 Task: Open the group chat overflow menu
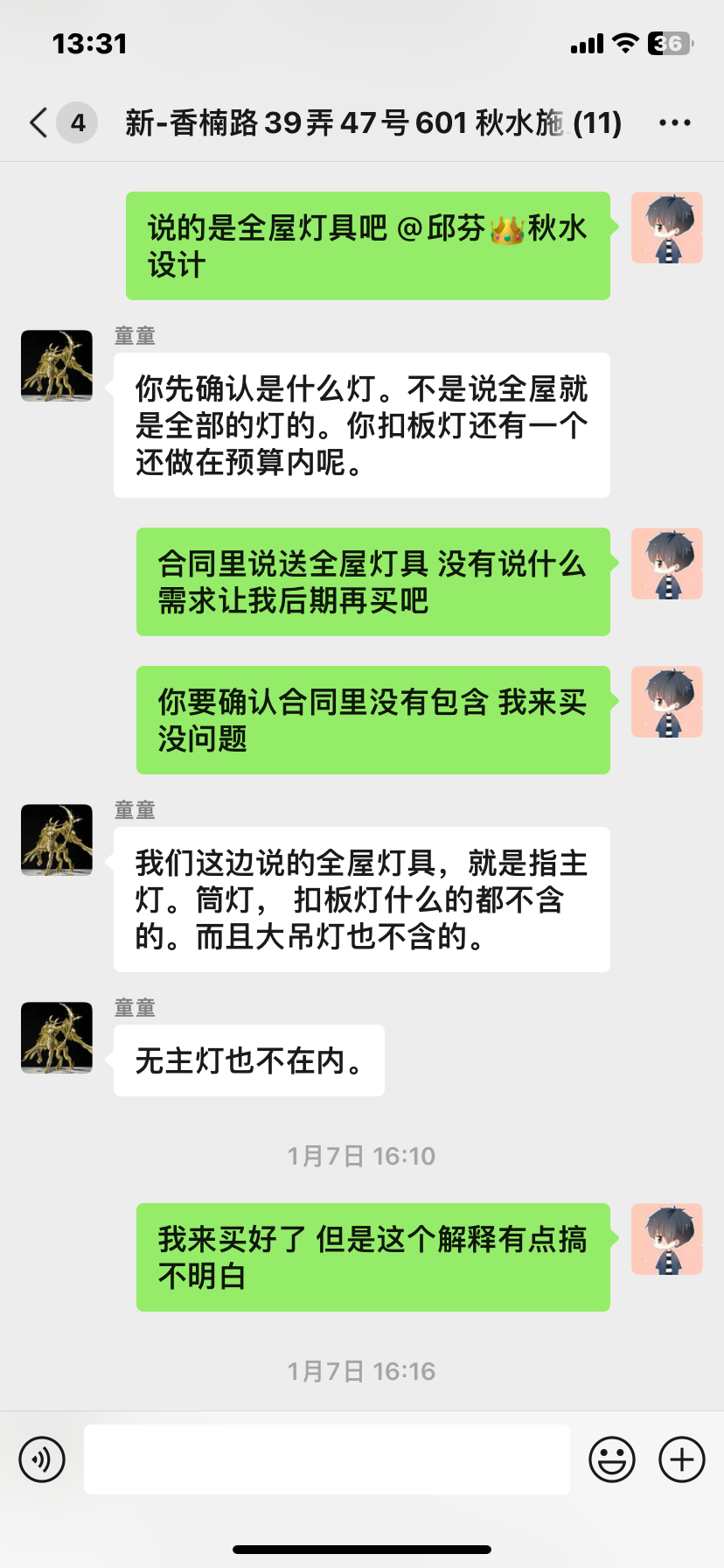pos(674,122)
